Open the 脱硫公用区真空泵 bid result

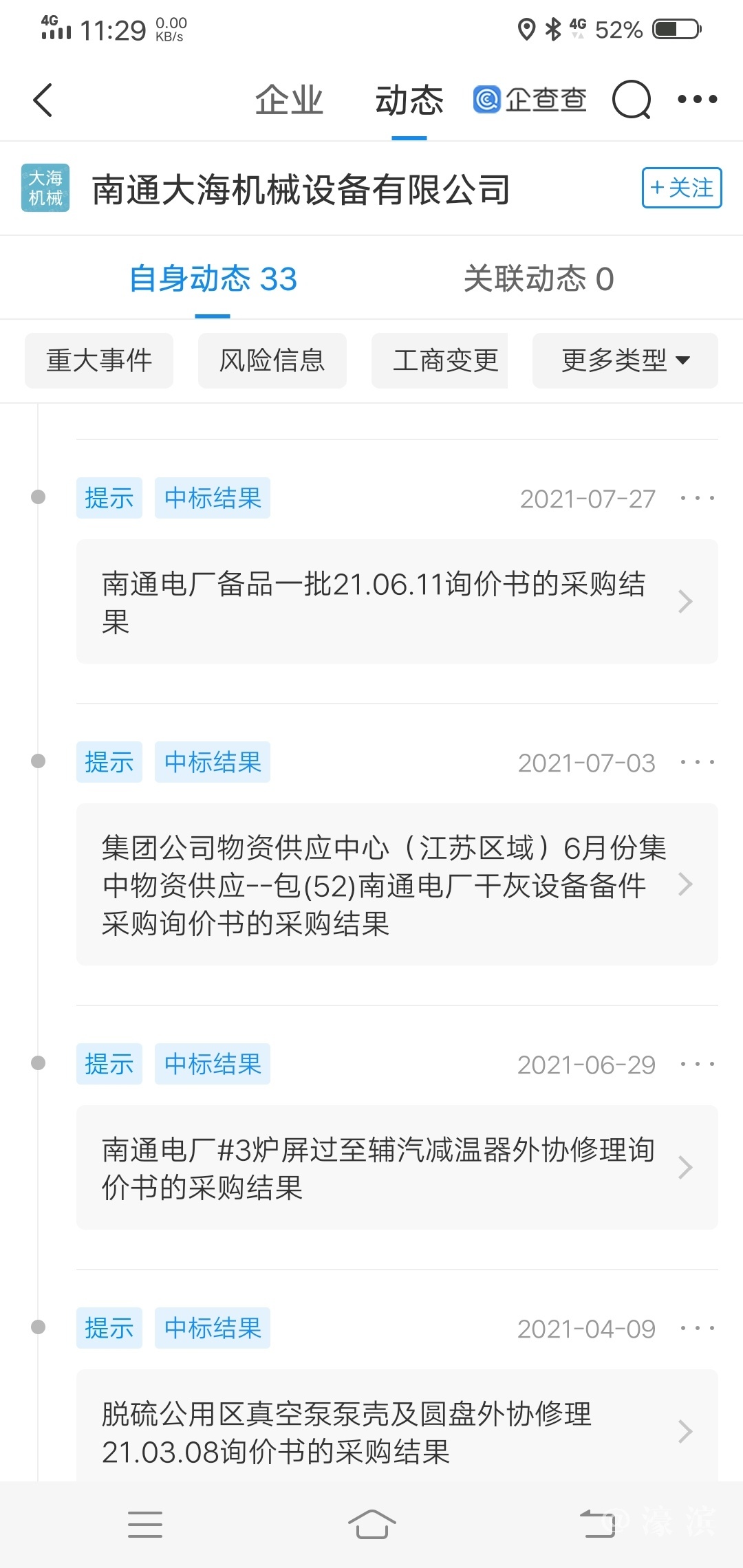tap(396, 1430)
